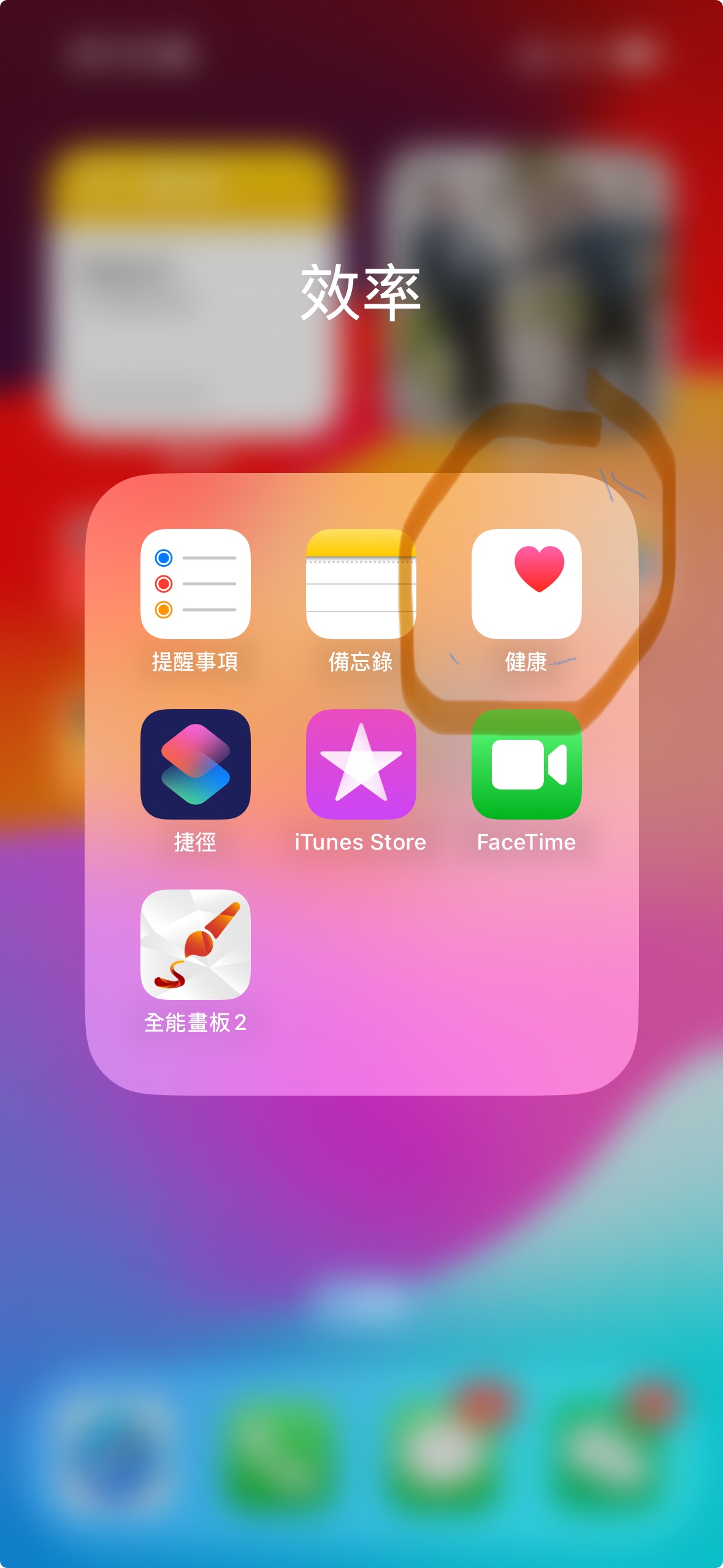This screenshot has width=723, height=1568.
Task: Launch the 備忘錄 notes app
Action: pyautogui.click(x=361, y=583)
